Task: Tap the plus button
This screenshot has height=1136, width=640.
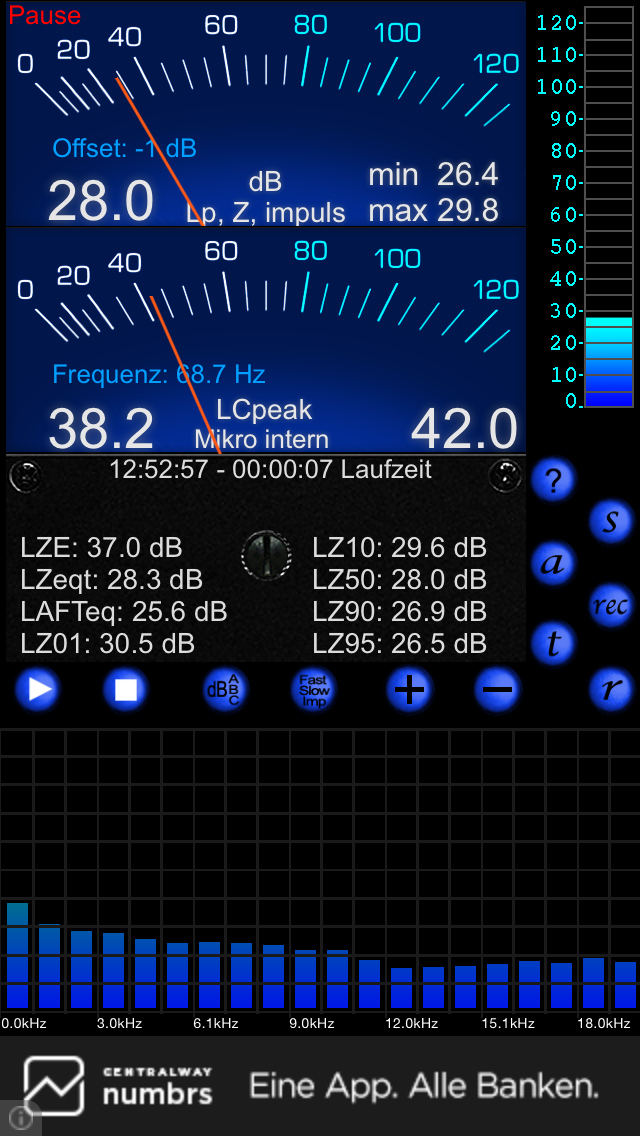Action: (x=409, y=689)
